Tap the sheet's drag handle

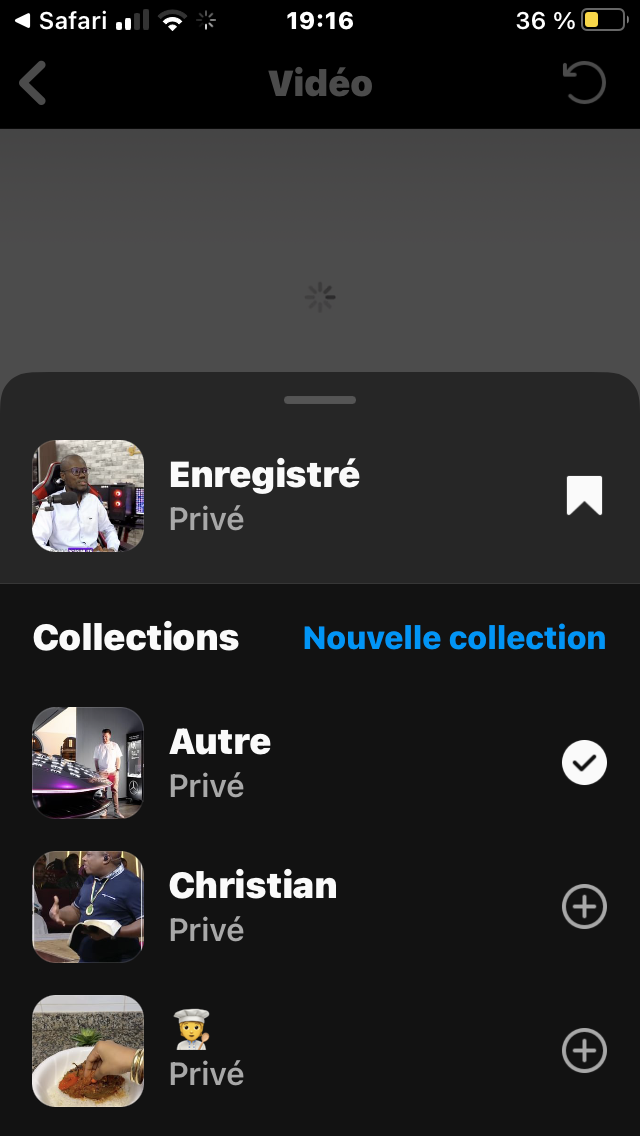320,400
